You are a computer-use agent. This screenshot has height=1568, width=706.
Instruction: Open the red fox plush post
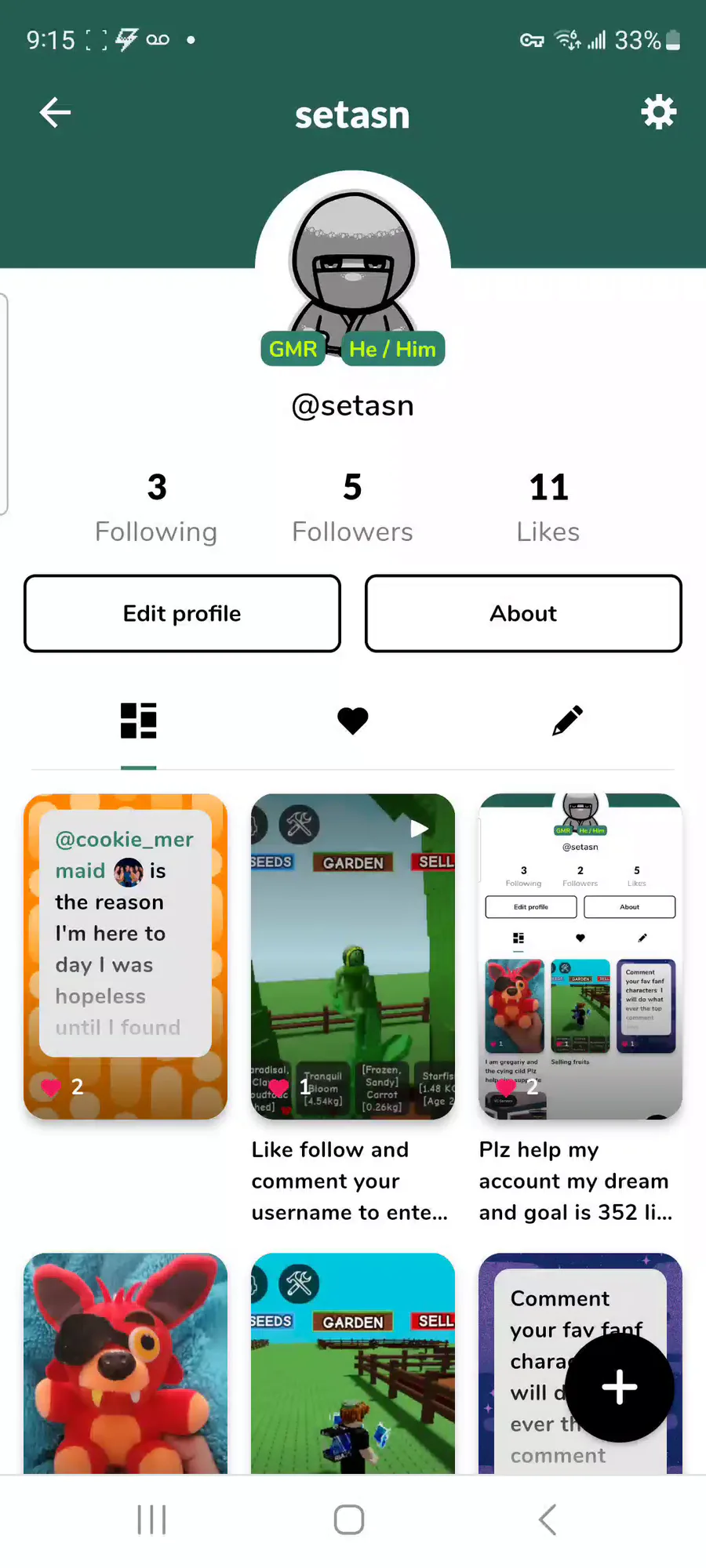click(x=126, y=1363)
